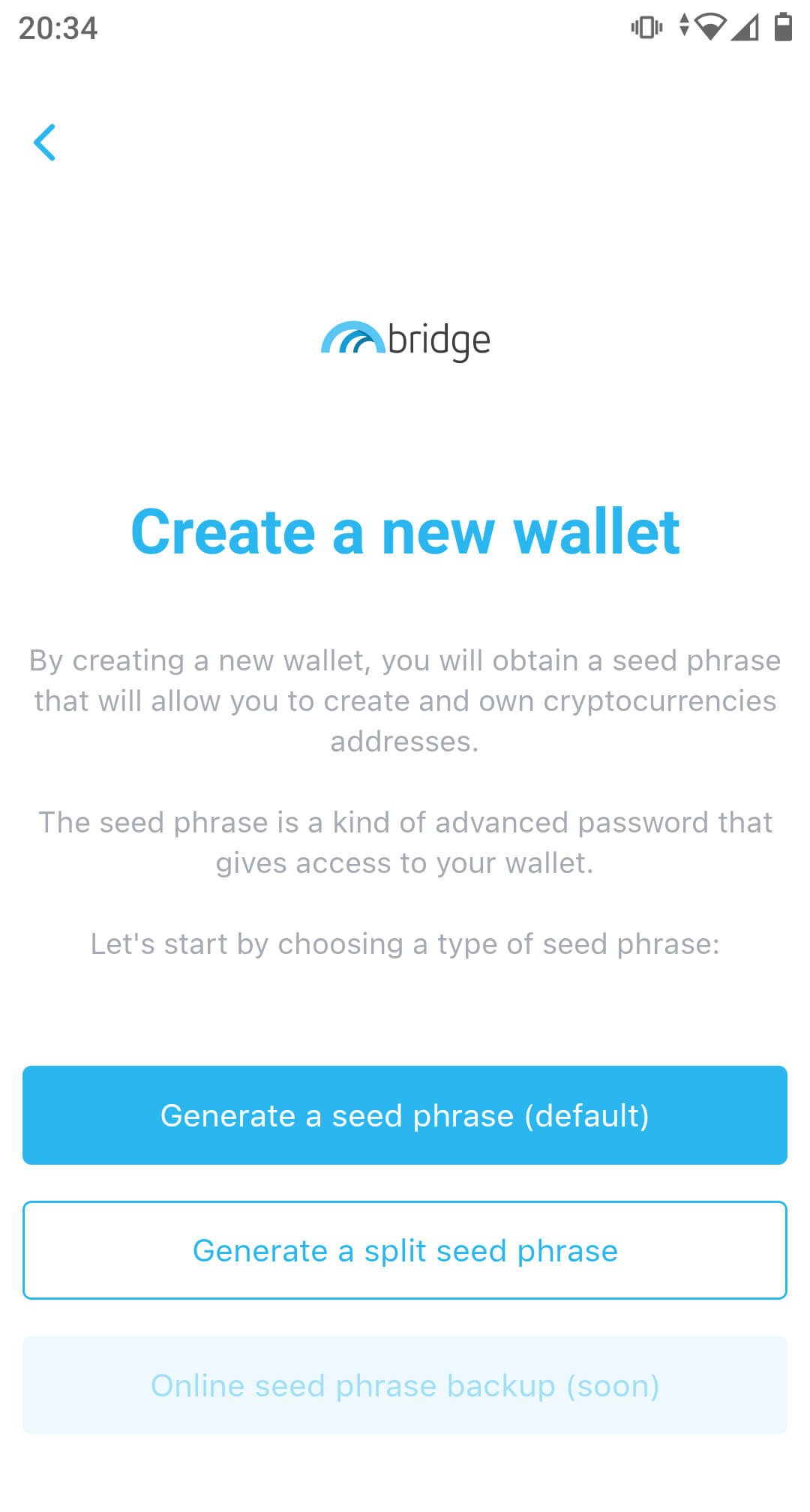Viewport: 810px width, 1512px height.
Task: Go back using the blue arrow
Action: 45,142
